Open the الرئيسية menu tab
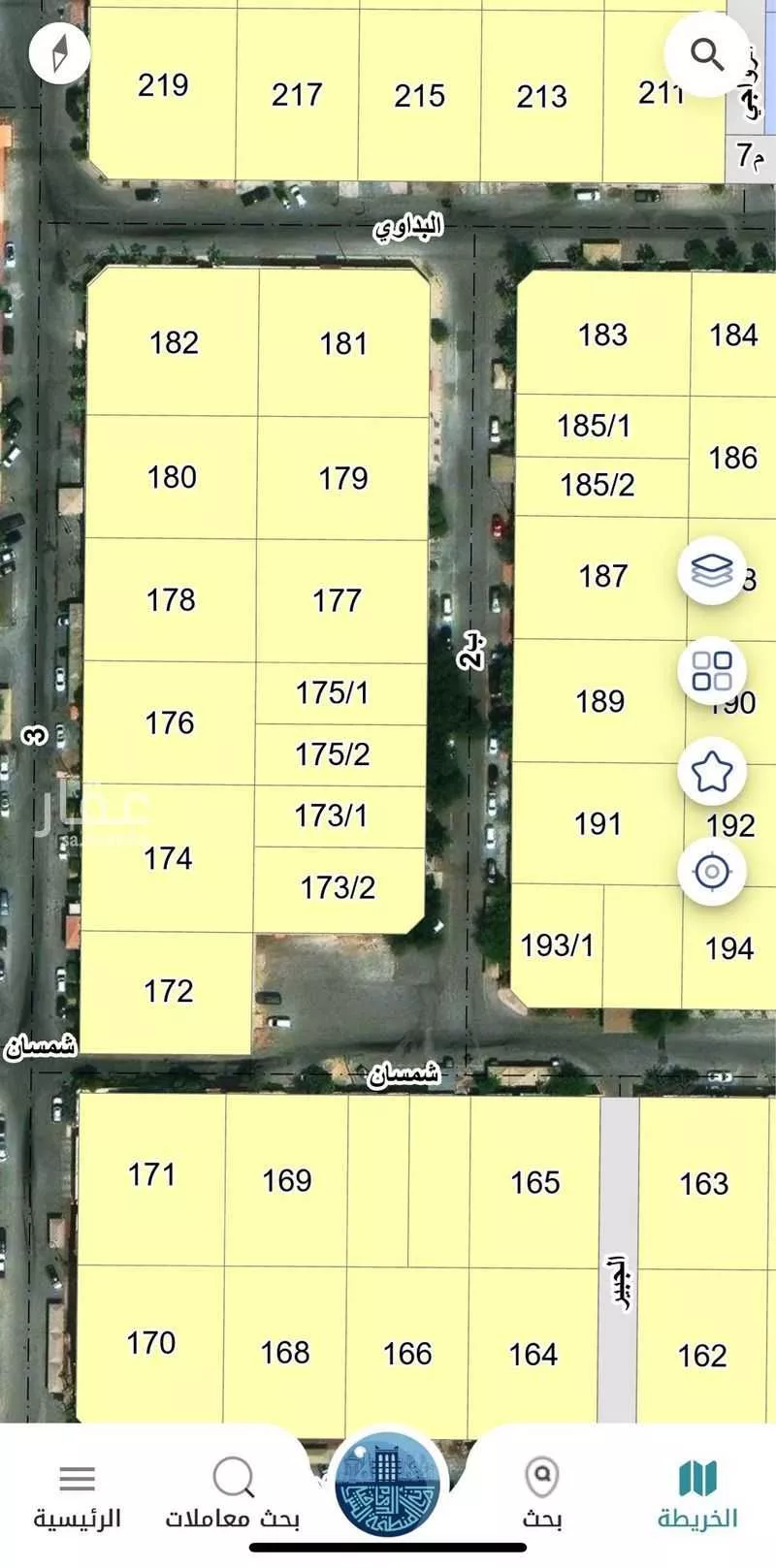776x1568 pixels. tap(78, 1495)
